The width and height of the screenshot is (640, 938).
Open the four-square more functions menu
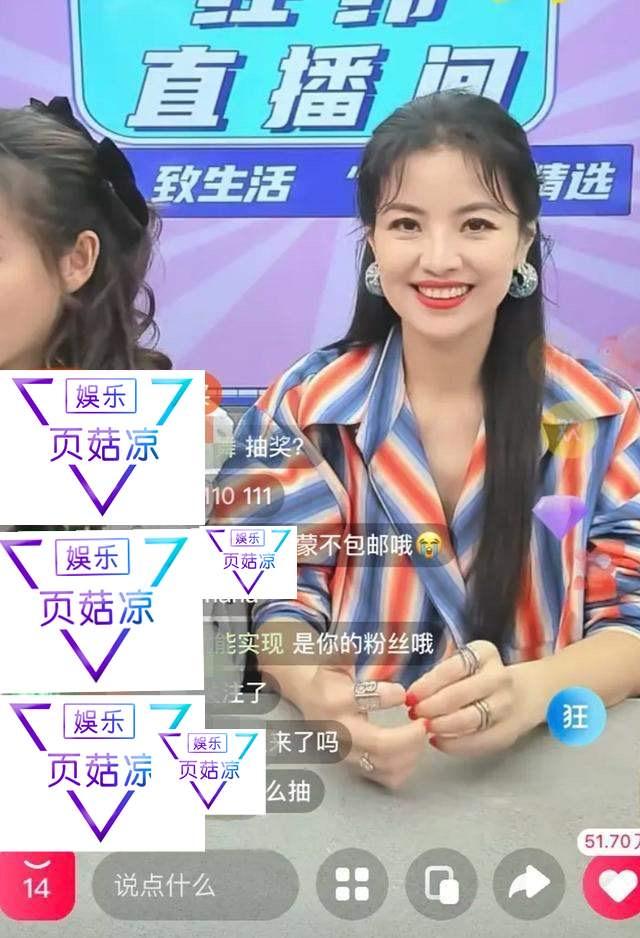pyautogui.click(x=352, y=885)
